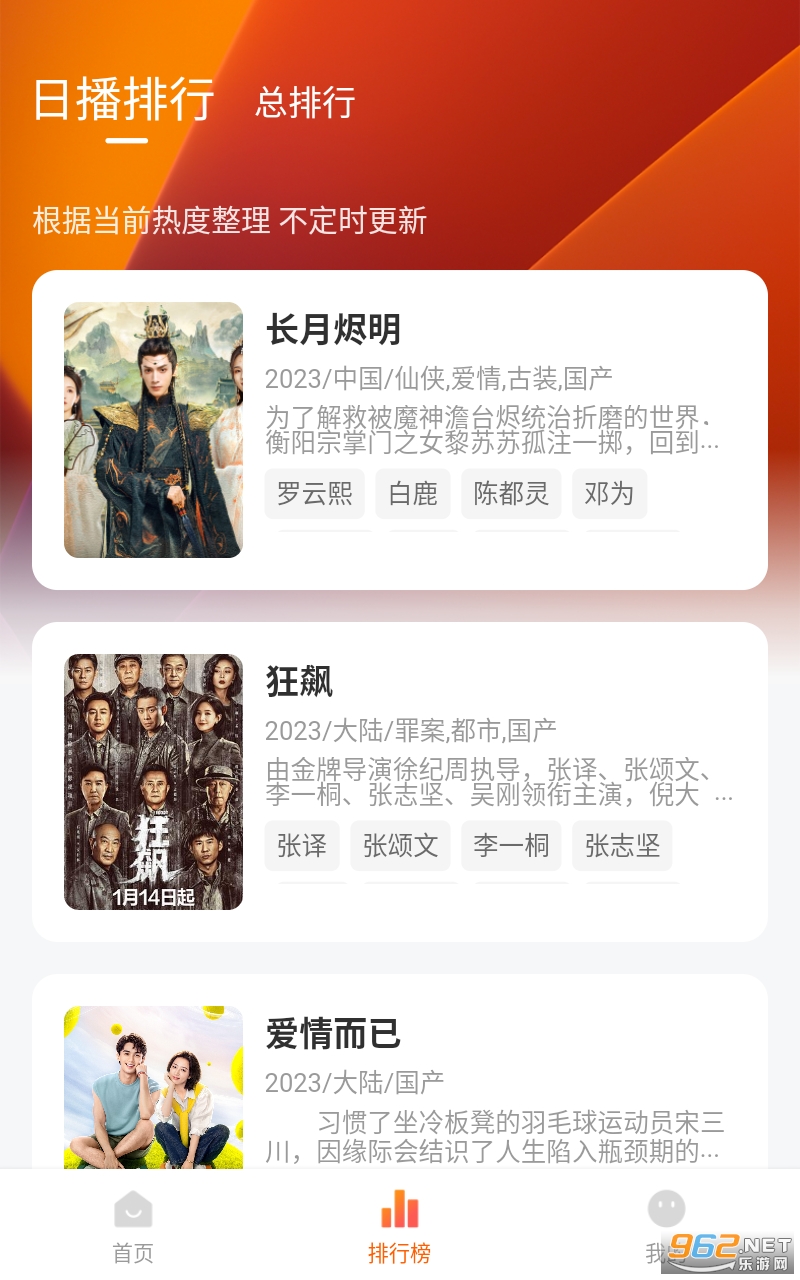This screenshot has width=800, height=1280.
Task: Go to the 首页 home tab
Action: (133, 1225)
